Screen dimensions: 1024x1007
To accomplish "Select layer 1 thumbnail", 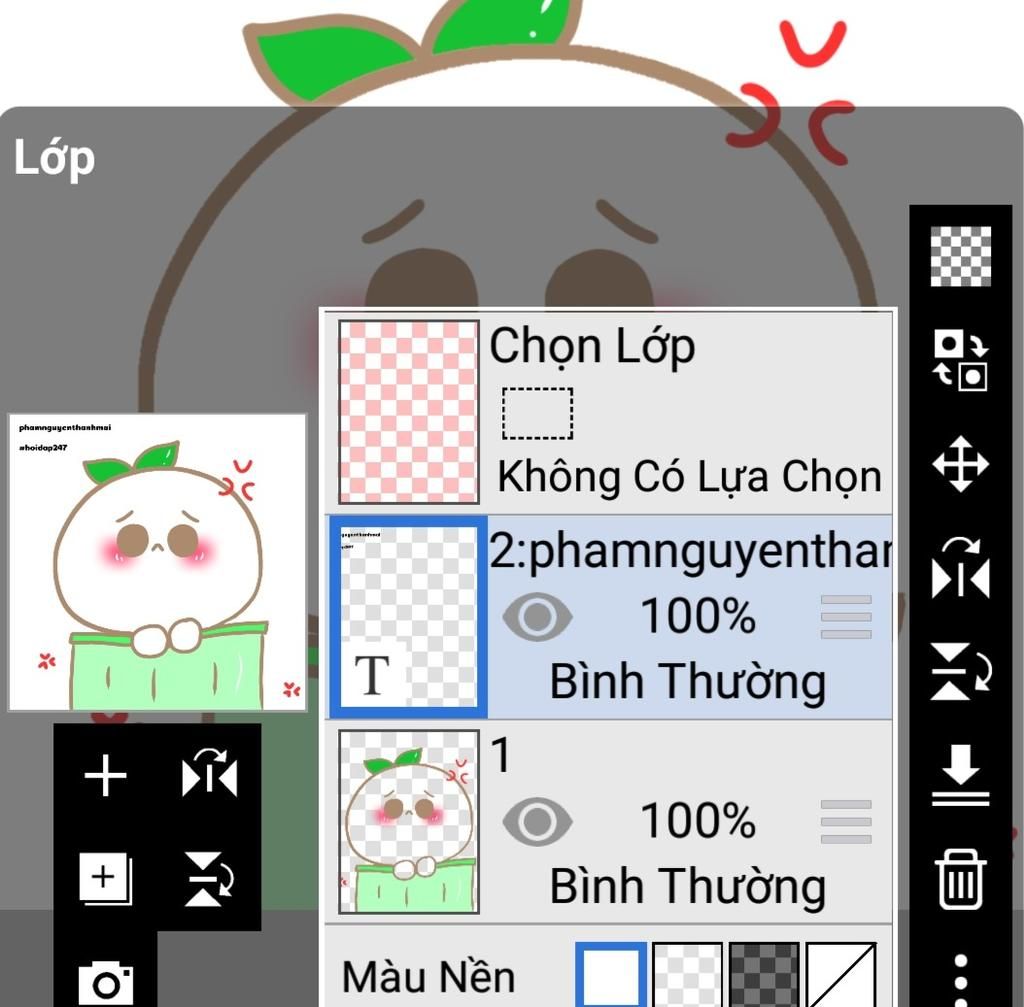I will (408, 821).
